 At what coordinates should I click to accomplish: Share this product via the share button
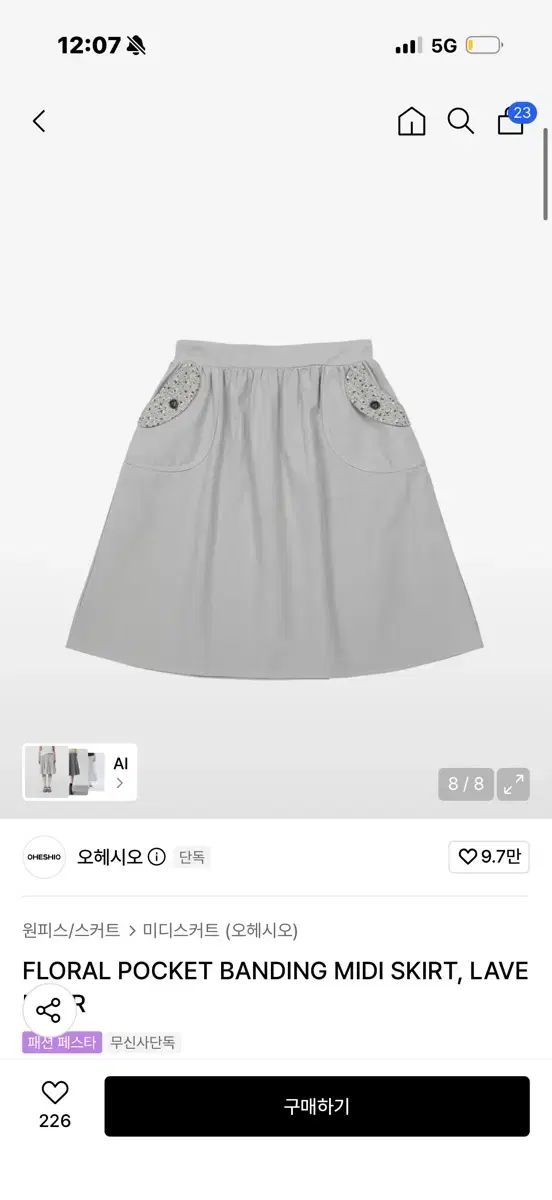pos(49,1009)
